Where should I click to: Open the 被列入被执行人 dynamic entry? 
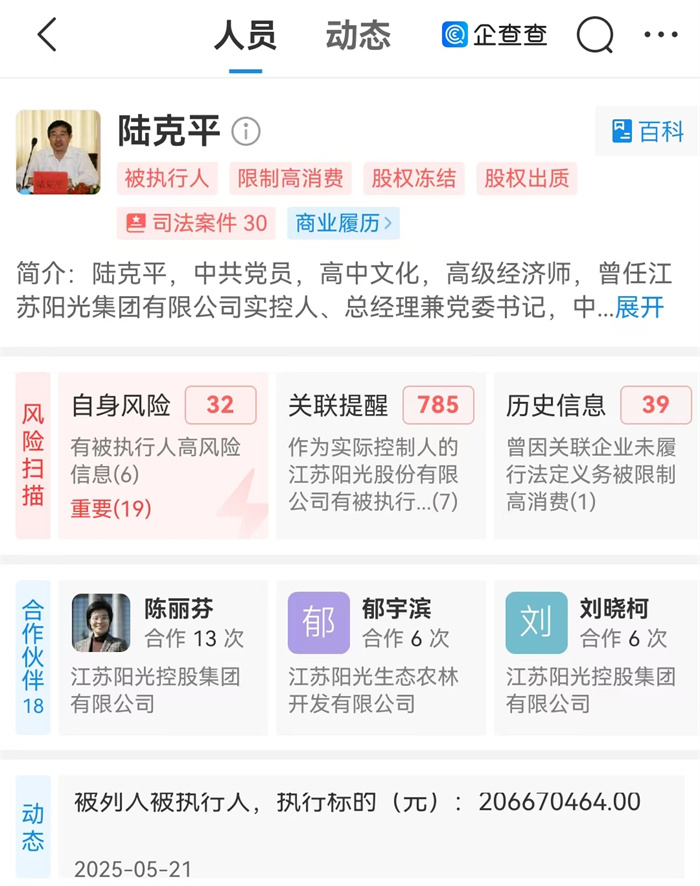coord(357,802)
